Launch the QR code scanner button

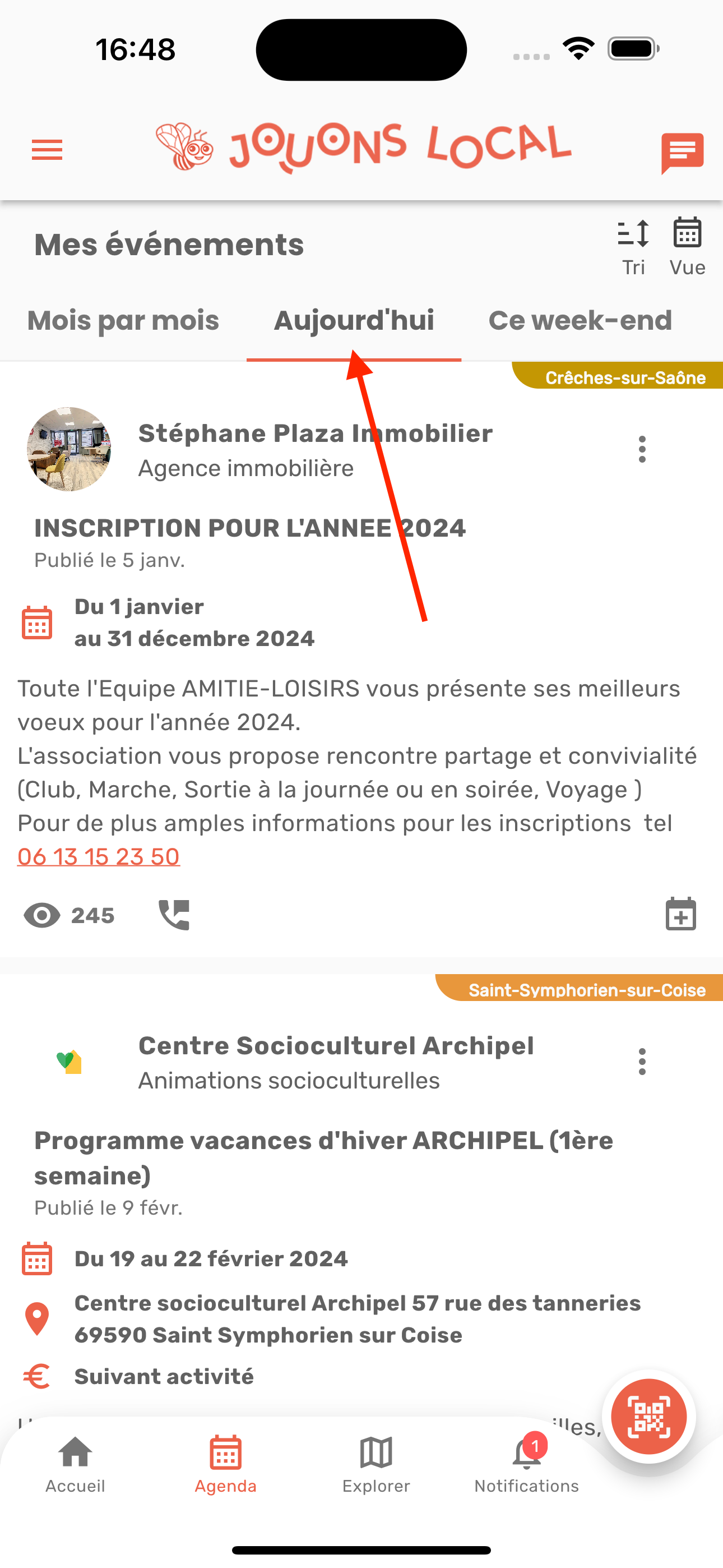648,1417
